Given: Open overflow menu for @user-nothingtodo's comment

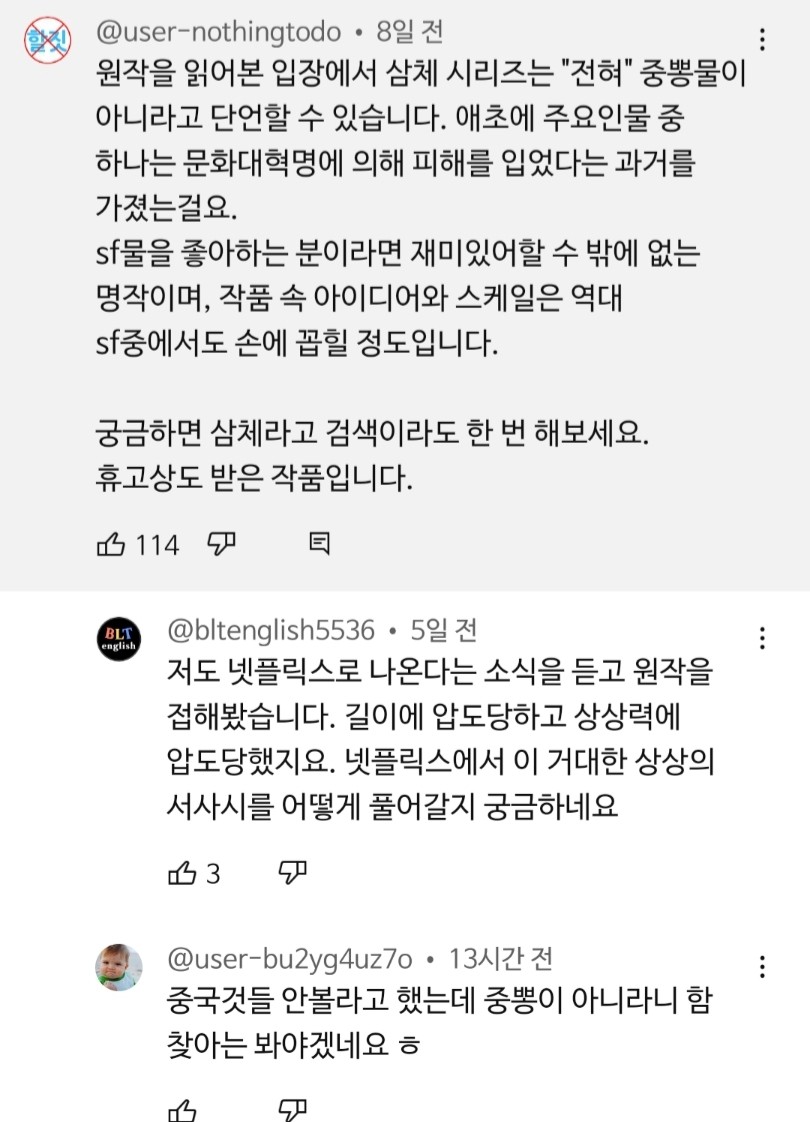Looking at the screenshot, I should pyautogui.click(x=763, y=40).
